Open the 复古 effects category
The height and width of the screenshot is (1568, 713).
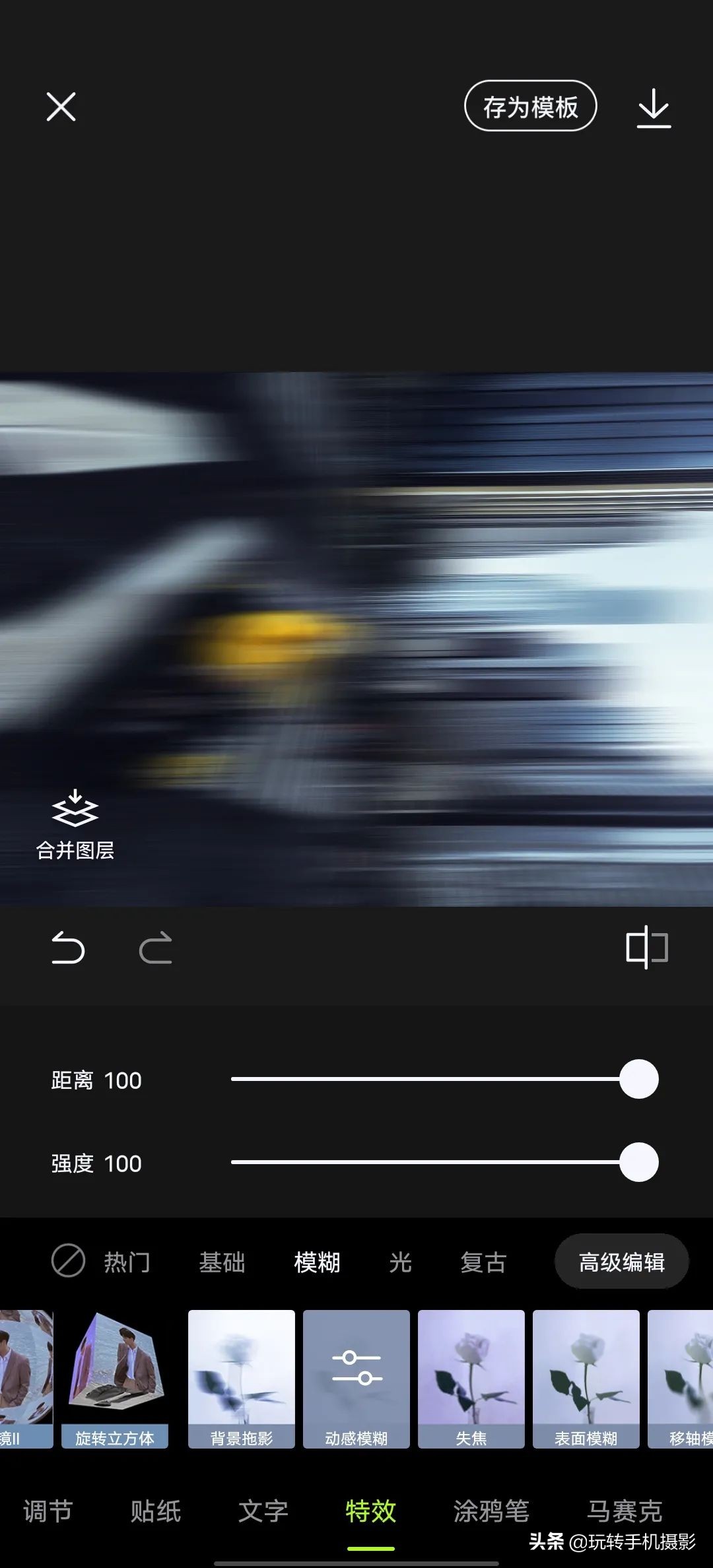(483, 1262)
